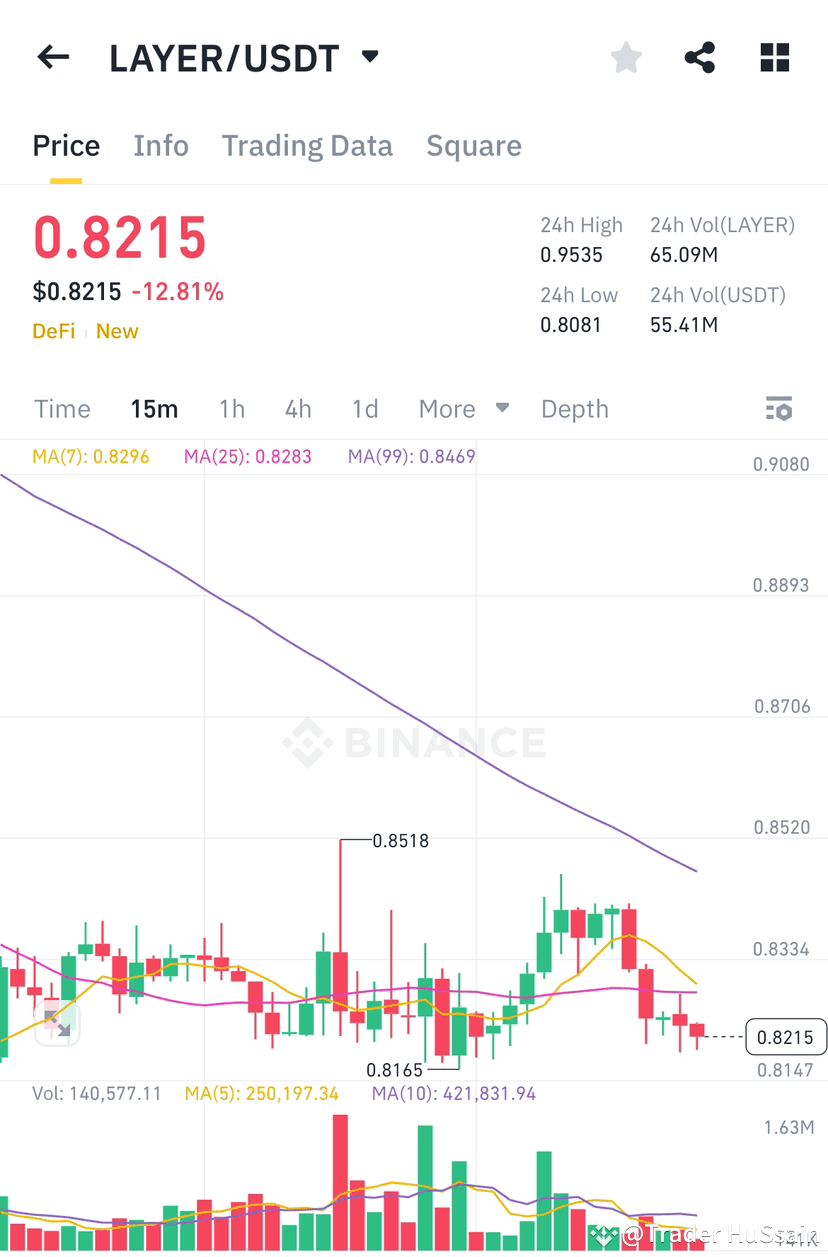Viewport: 828px width, 1257px height.
Task: Toggle the MA(7) indicator label
Action: pos(91,456)
